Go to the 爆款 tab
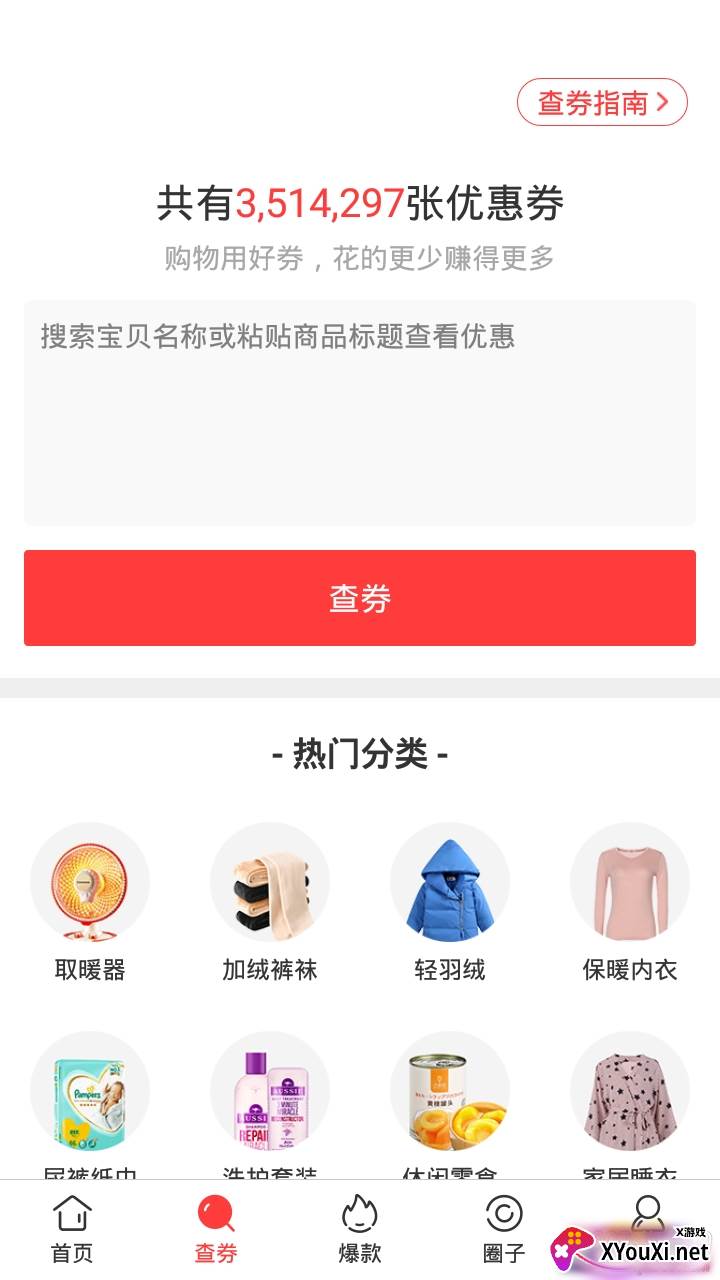Screen dimensions: 720x1280 [x=360, y=1228]
